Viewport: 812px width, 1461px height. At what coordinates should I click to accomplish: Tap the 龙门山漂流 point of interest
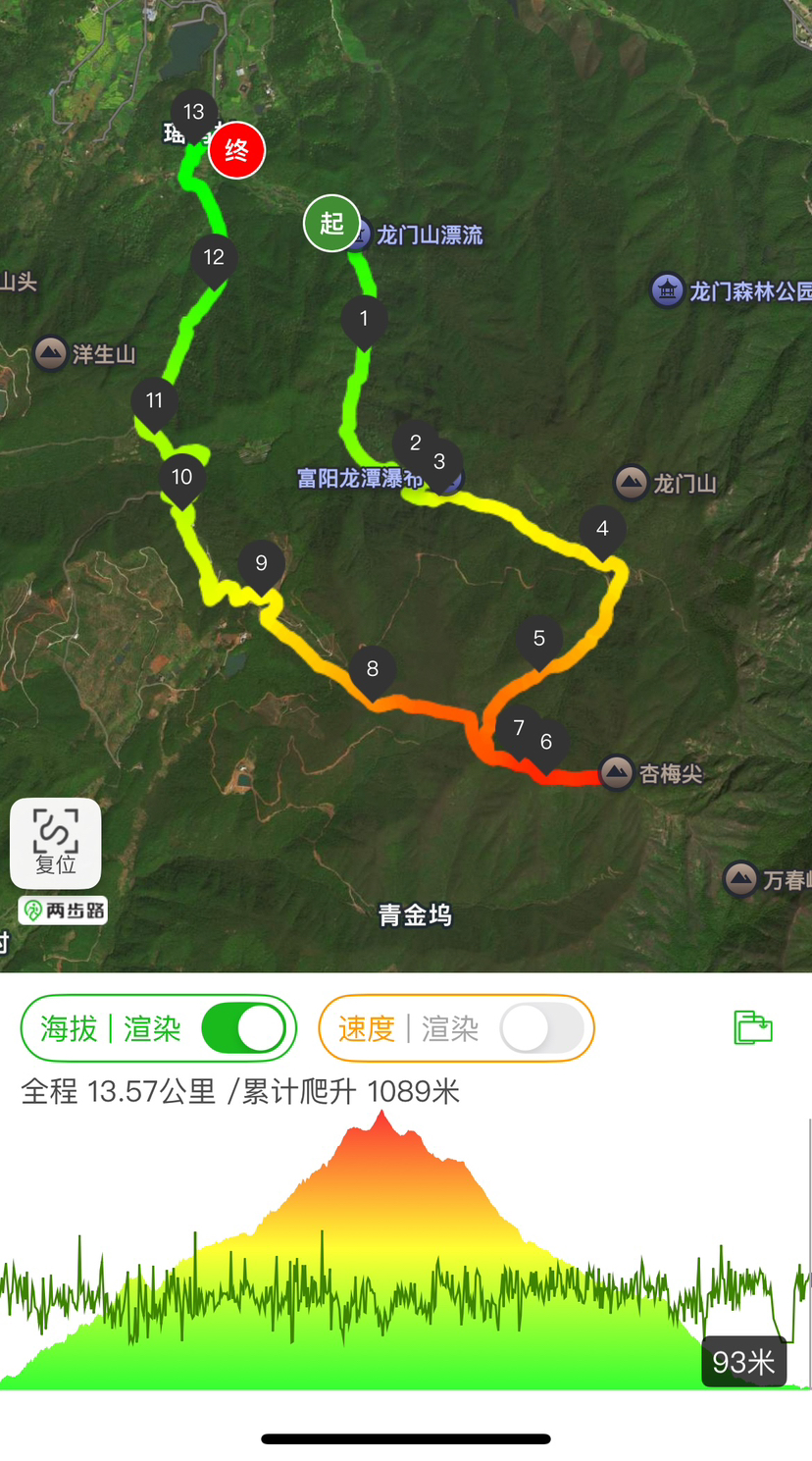pyautogui.click(x=429, y=235)
